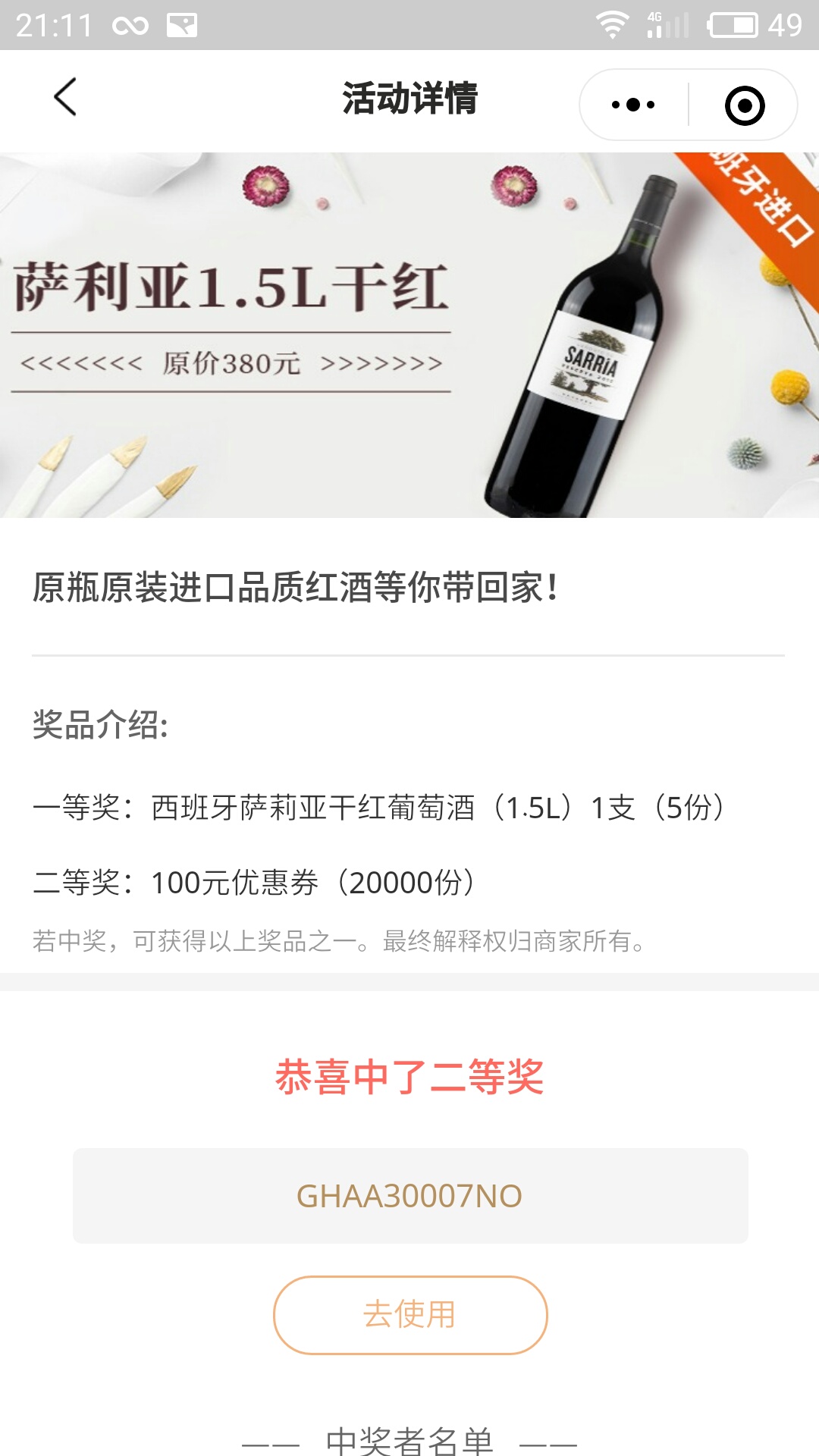Open the mini program more-options menu
Screen dimensions: 819x1456
[633, 105]
